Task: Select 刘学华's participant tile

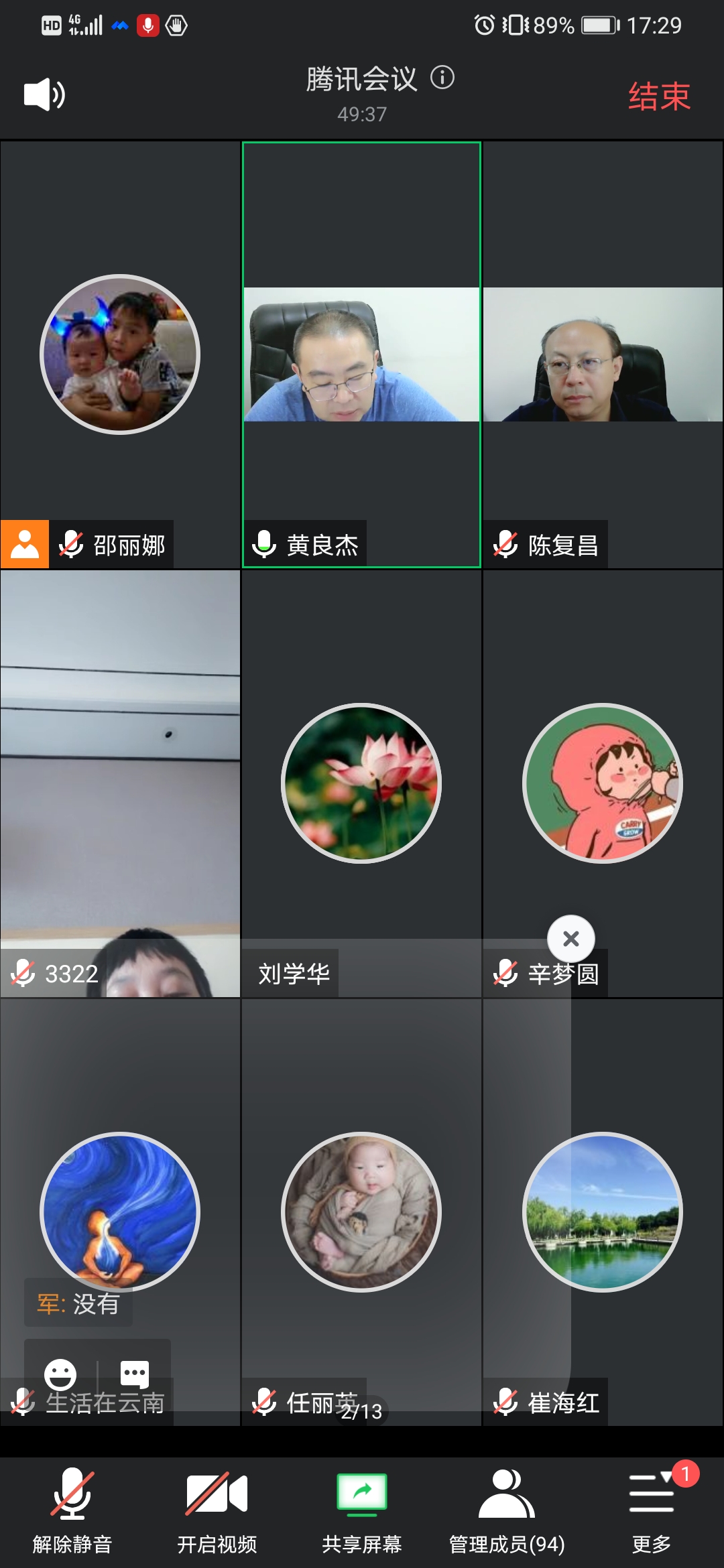Action: tap(361, 783)
